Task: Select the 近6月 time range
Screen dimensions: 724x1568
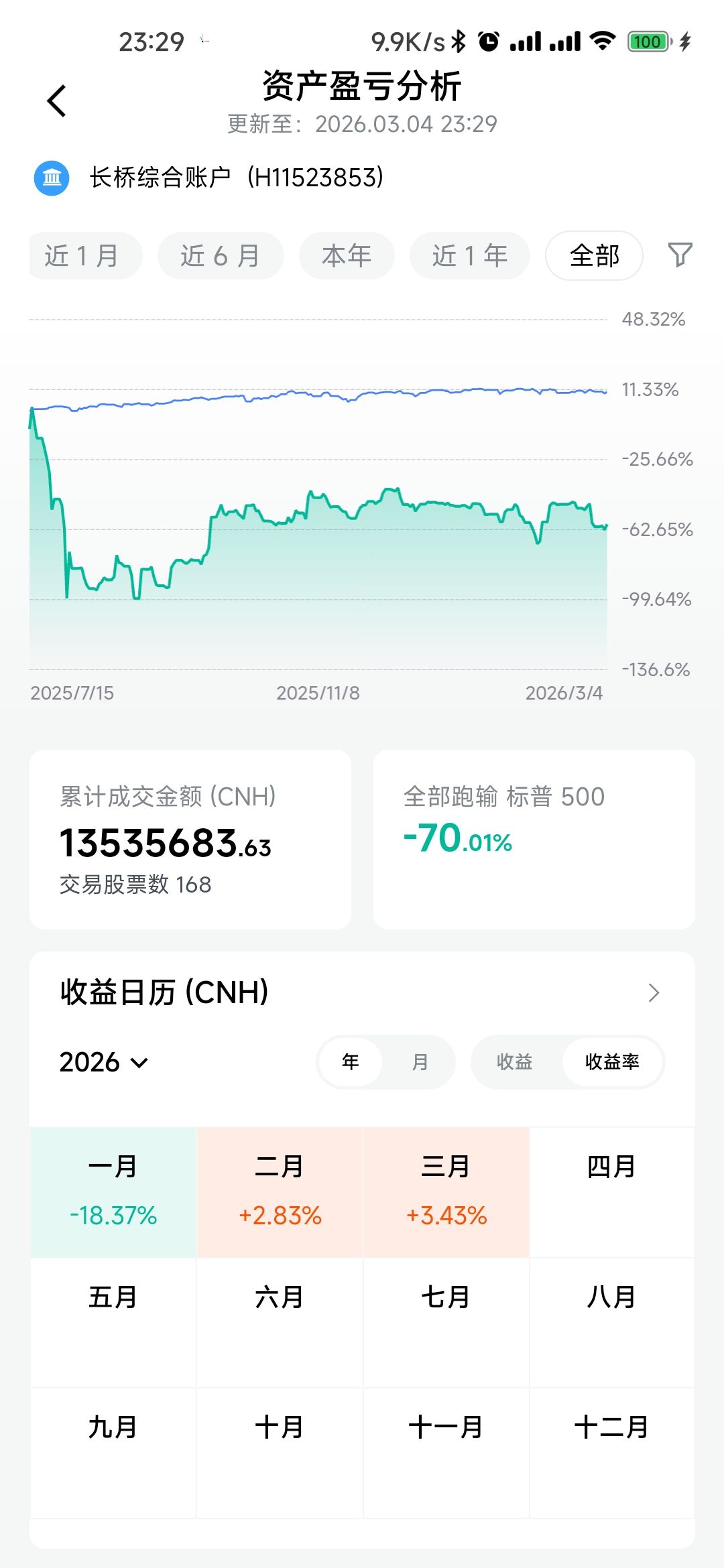Action: pos(221,255)
